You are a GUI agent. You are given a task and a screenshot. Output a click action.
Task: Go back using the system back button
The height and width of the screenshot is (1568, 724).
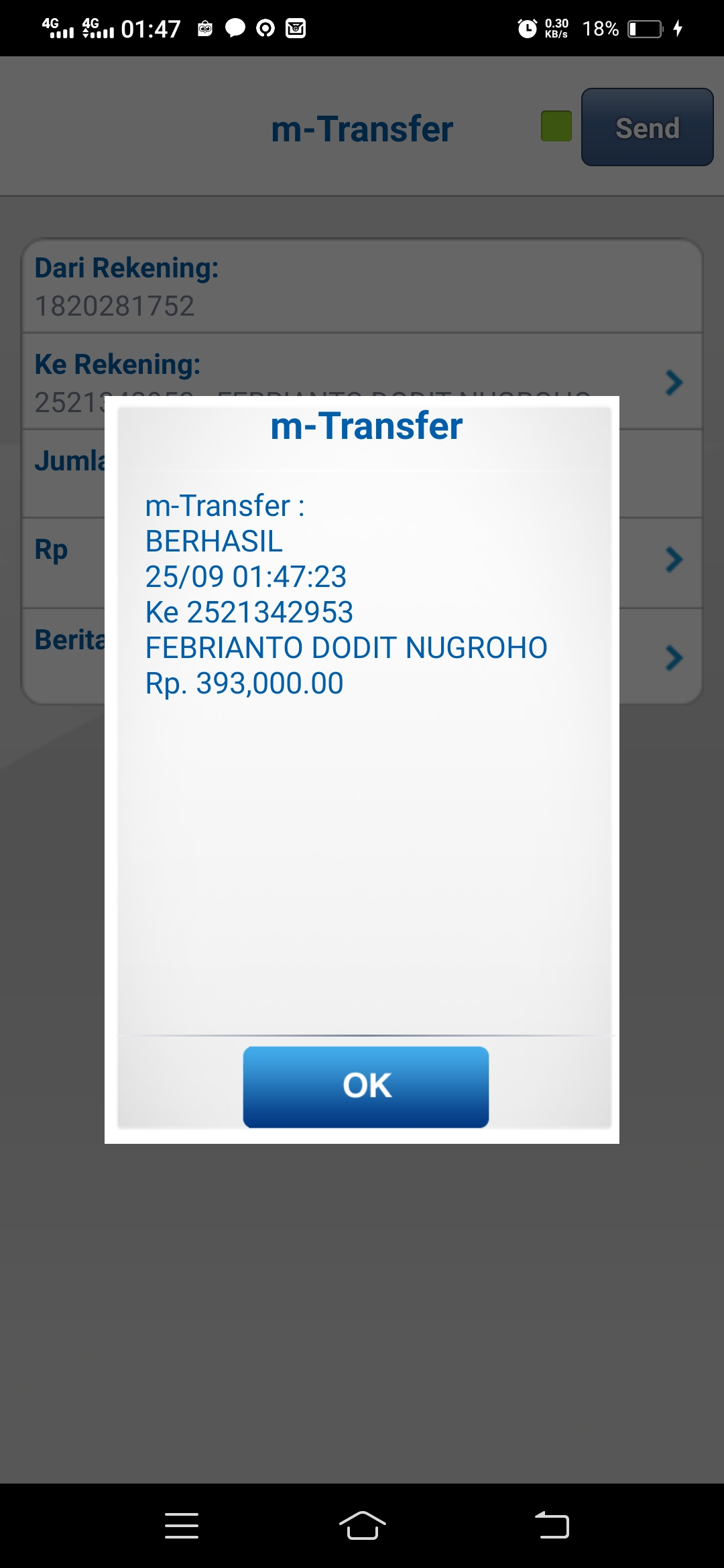coord(552,1526)
